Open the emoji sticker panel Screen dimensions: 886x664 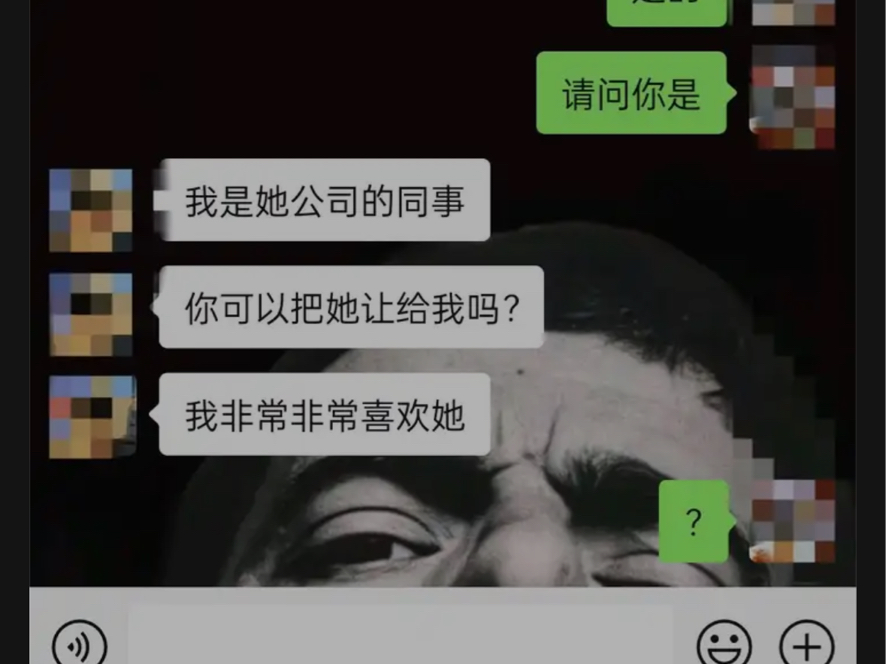click(x=724, y=643)
